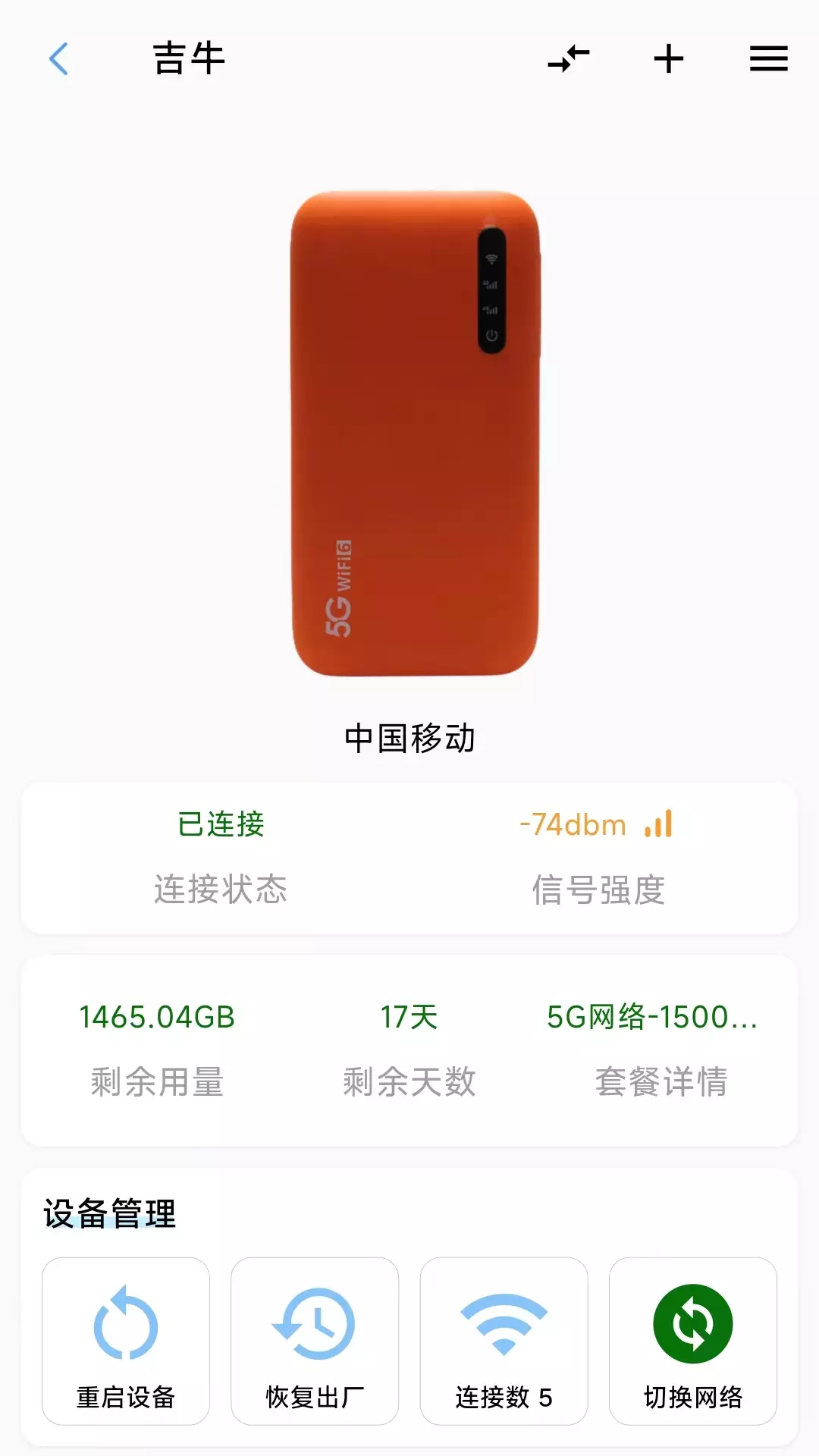
Task: Add a new device using the plus icon
Action: [668, 59]
